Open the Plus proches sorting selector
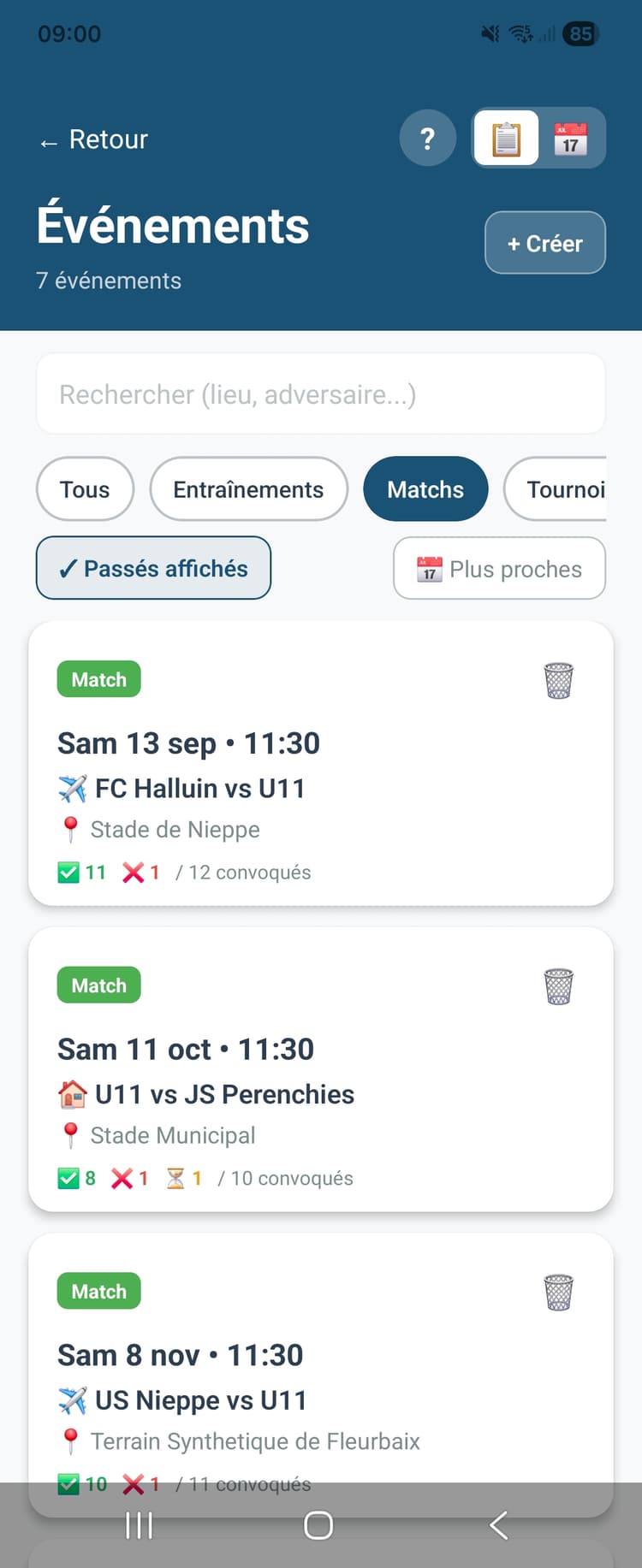 pyautogui.click(x=499, y=568)
